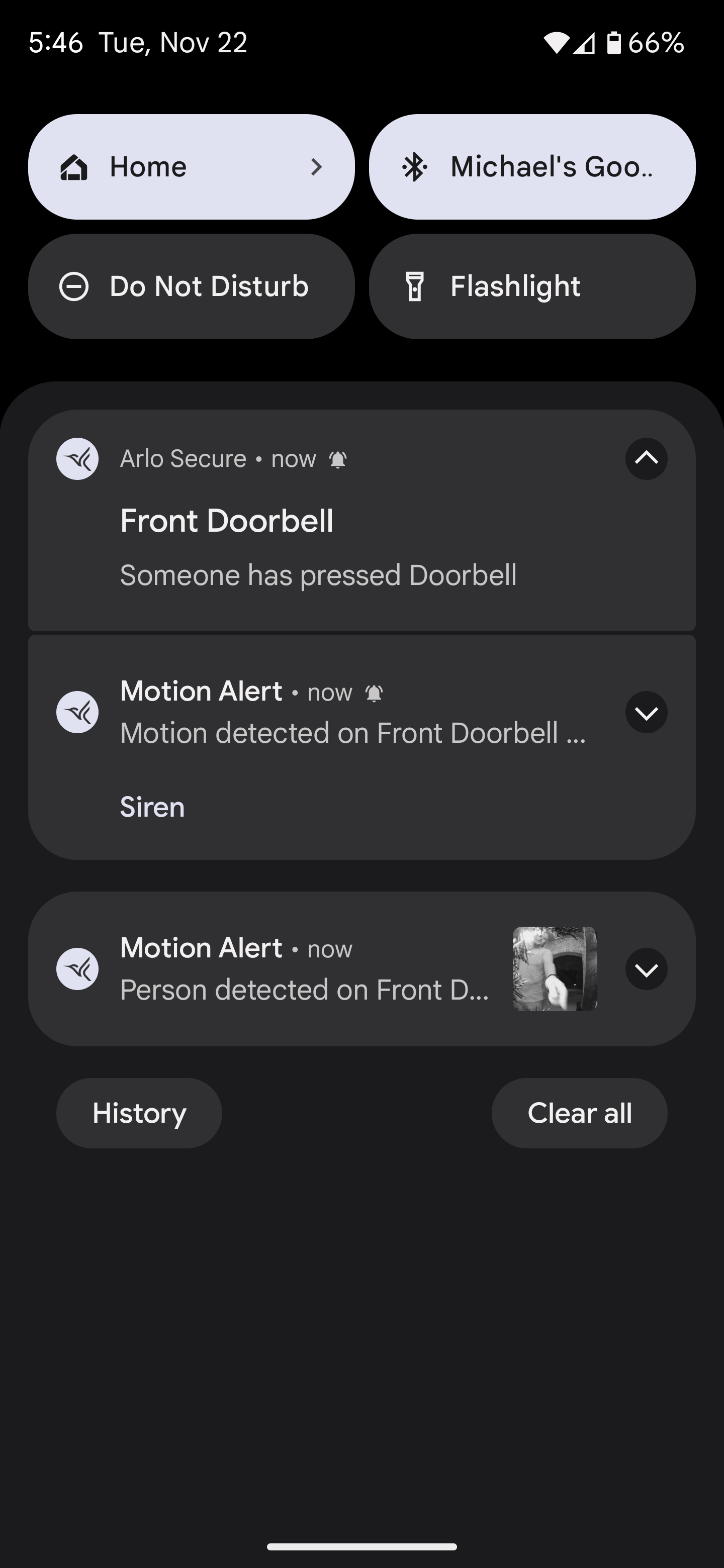Toggle Do Not Disturb mode

(192, 285)
